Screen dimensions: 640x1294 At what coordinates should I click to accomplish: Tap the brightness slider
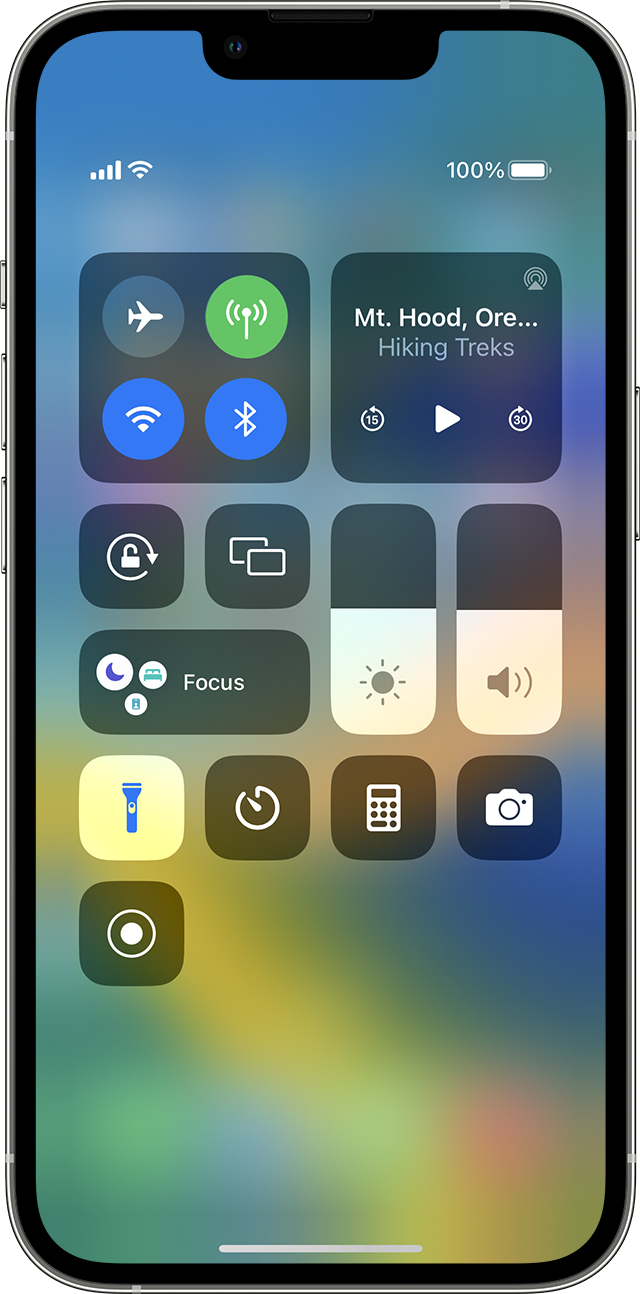click(383, 620)
